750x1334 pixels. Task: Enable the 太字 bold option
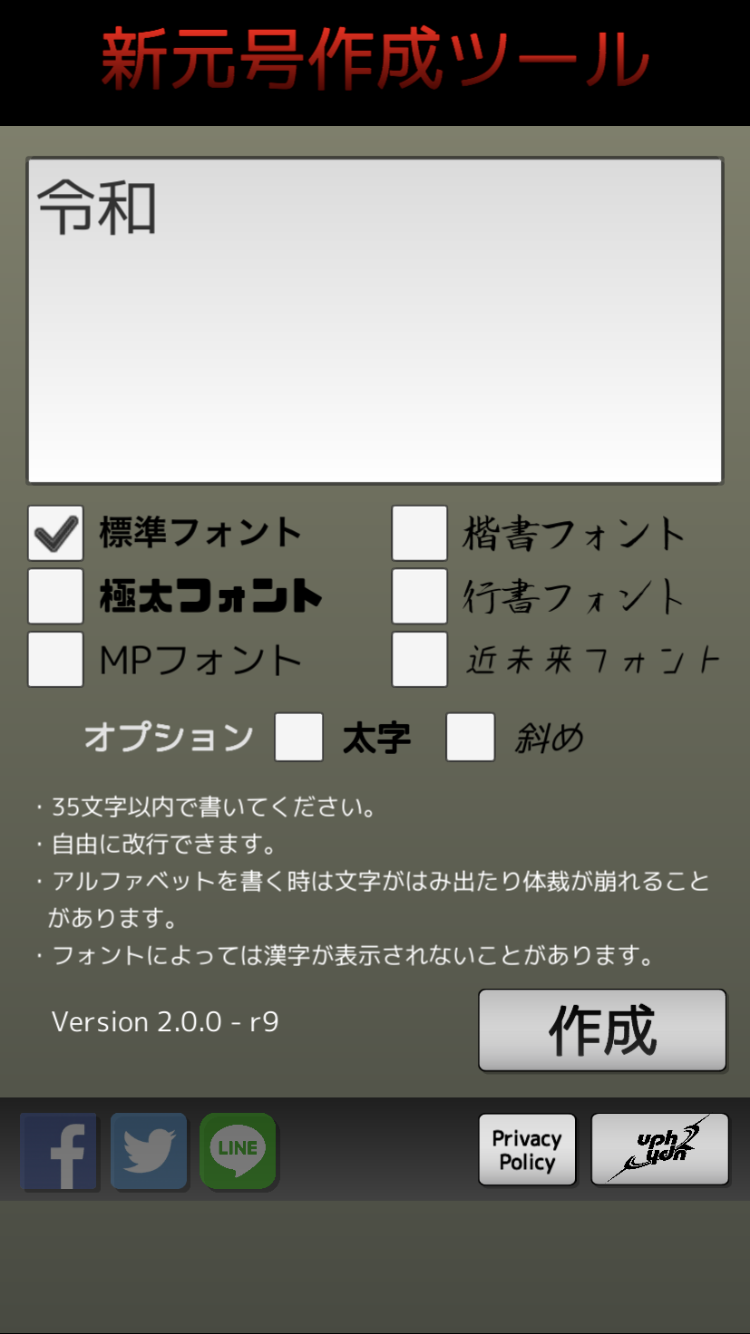[299, 737]
